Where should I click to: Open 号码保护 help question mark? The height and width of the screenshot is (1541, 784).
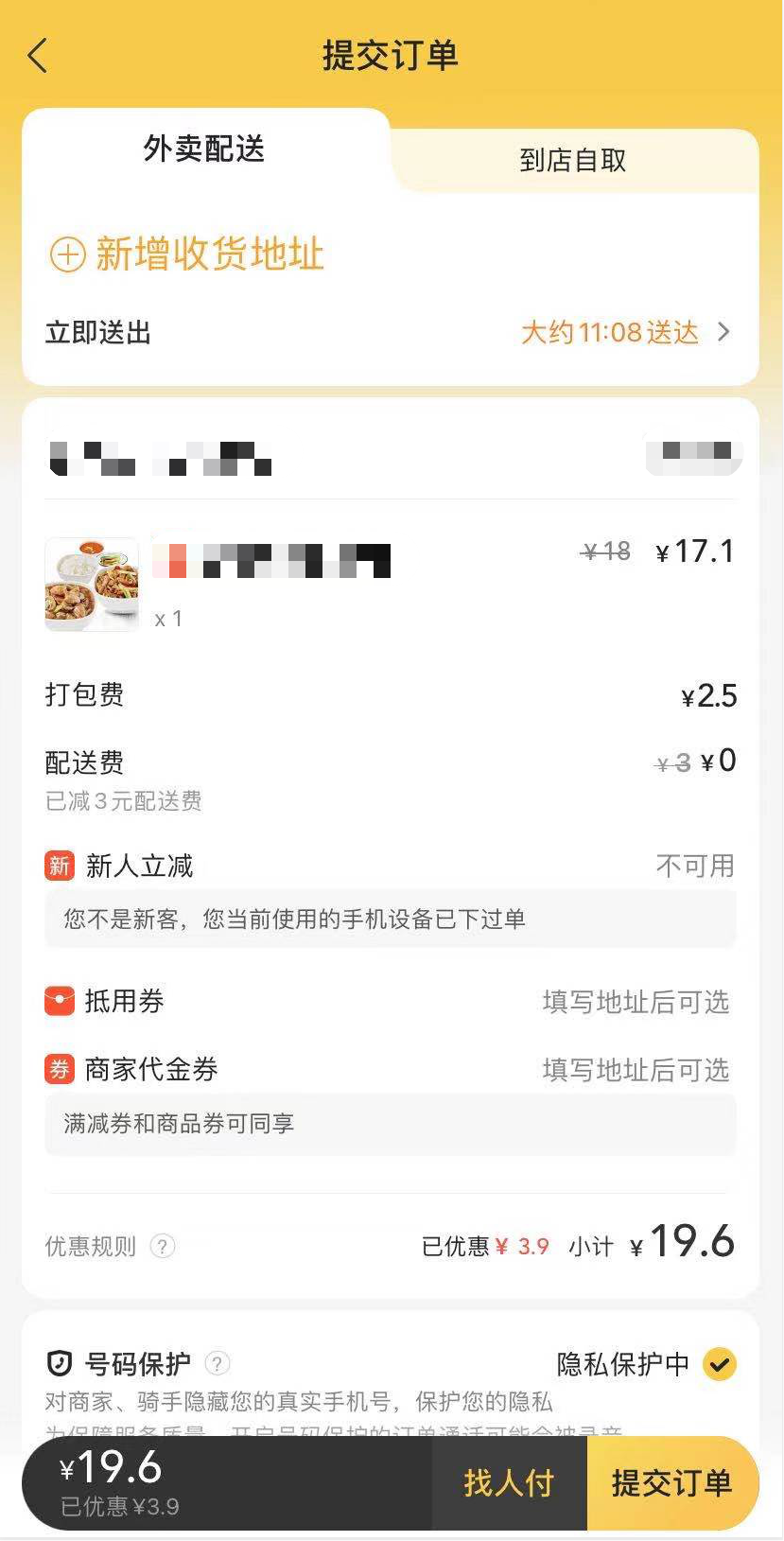coord(218,1363)
